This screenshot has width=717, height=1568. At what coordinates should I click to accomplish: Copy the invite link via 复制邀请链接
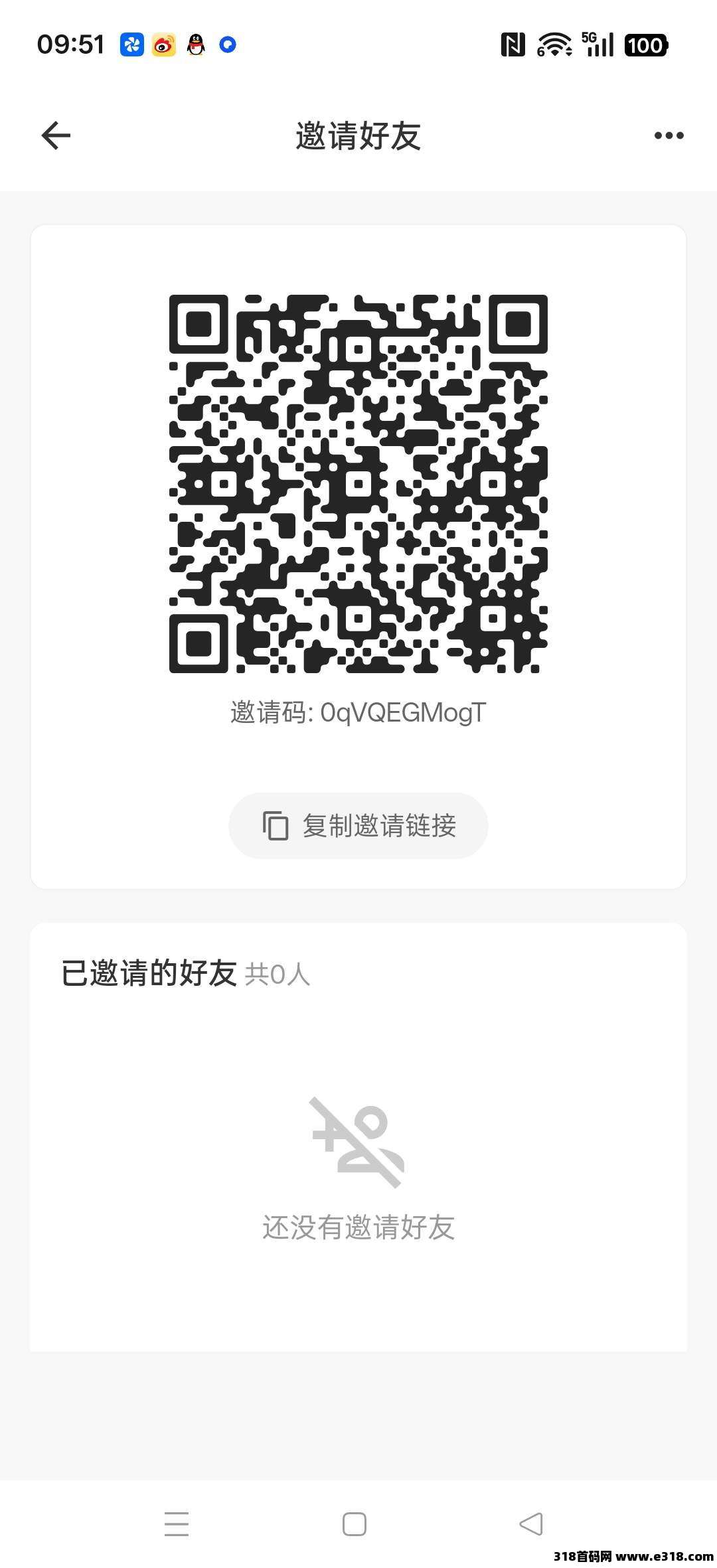click(358, 826)
